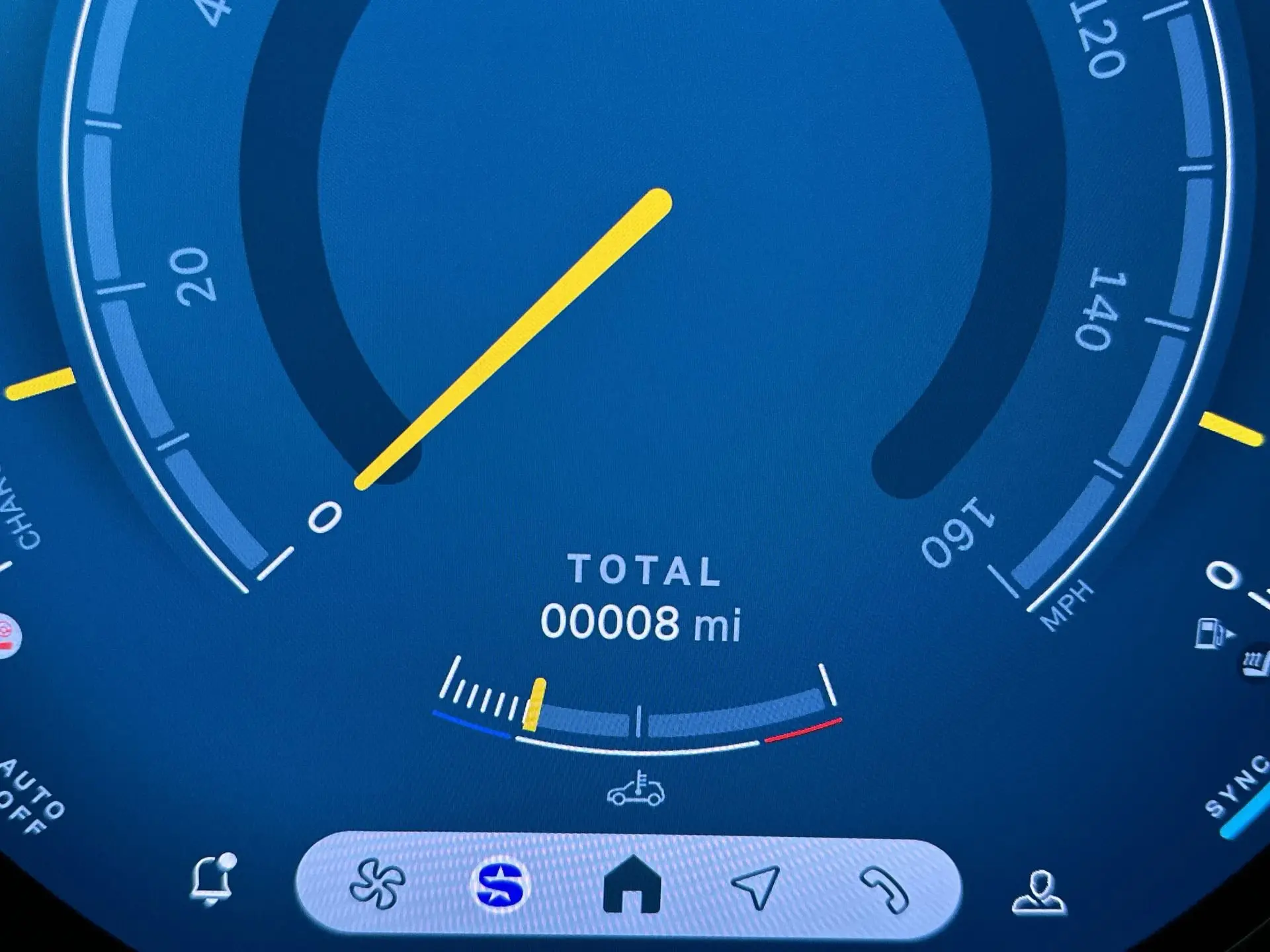Go to the home screen

pos(632,885)
